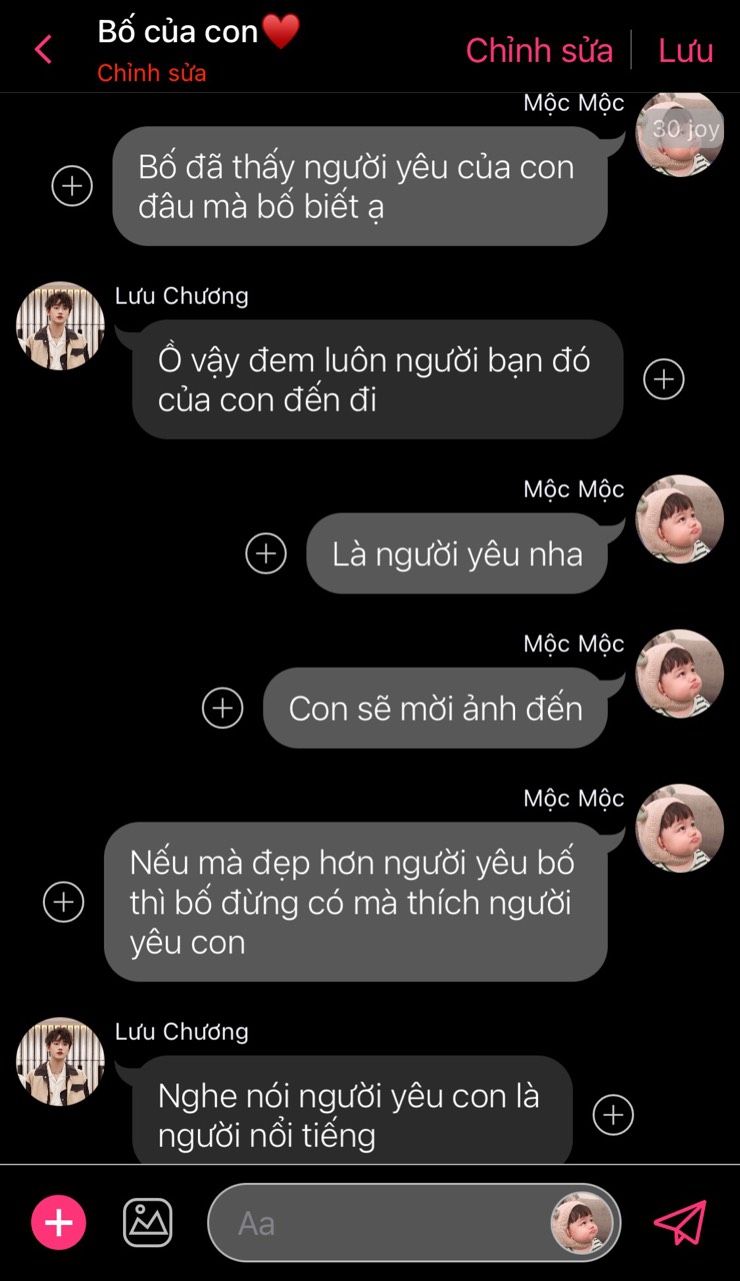
Task: Open the pink add button at bottom
Action: tap(59, 1222)
